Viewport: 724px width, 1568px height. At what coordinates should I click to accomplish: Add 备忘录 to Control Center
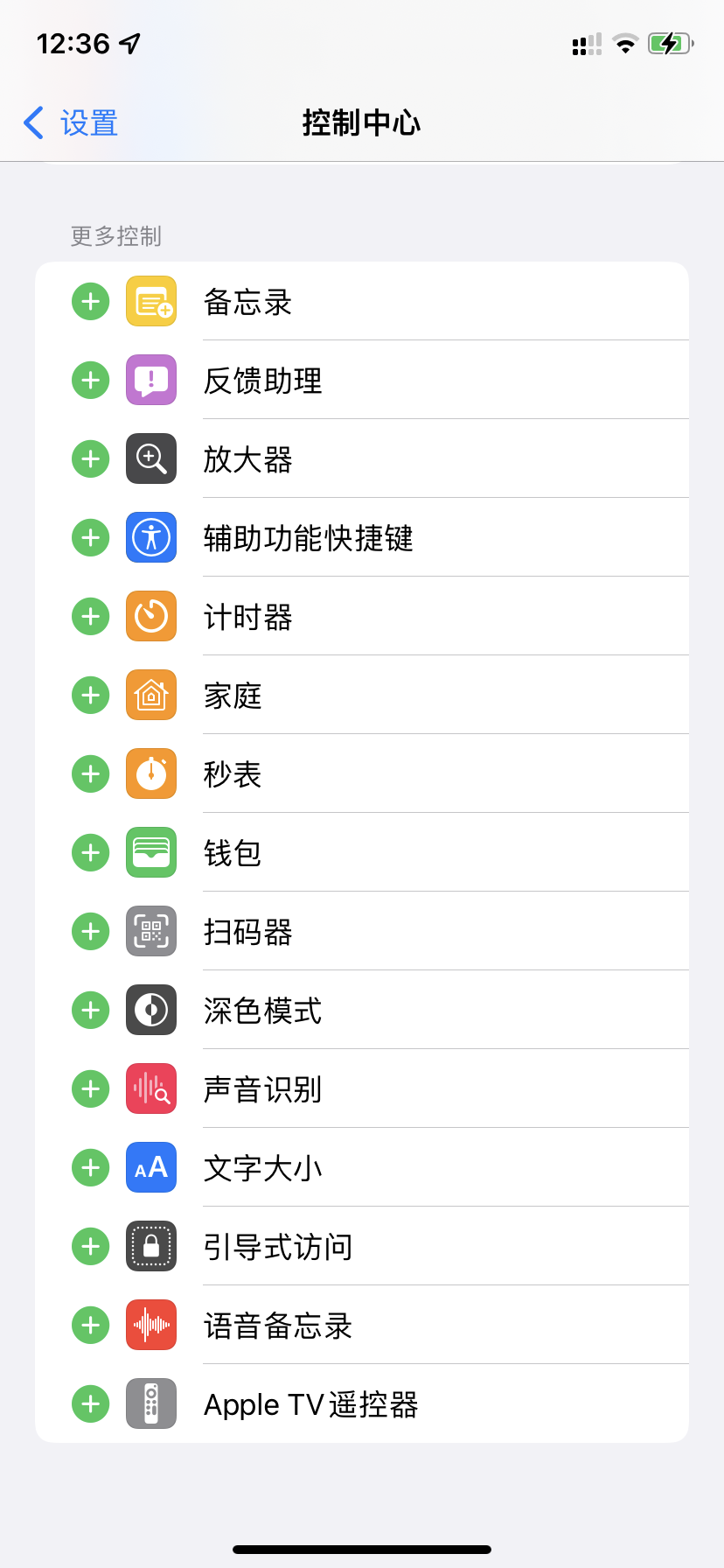tap(90, 302)
